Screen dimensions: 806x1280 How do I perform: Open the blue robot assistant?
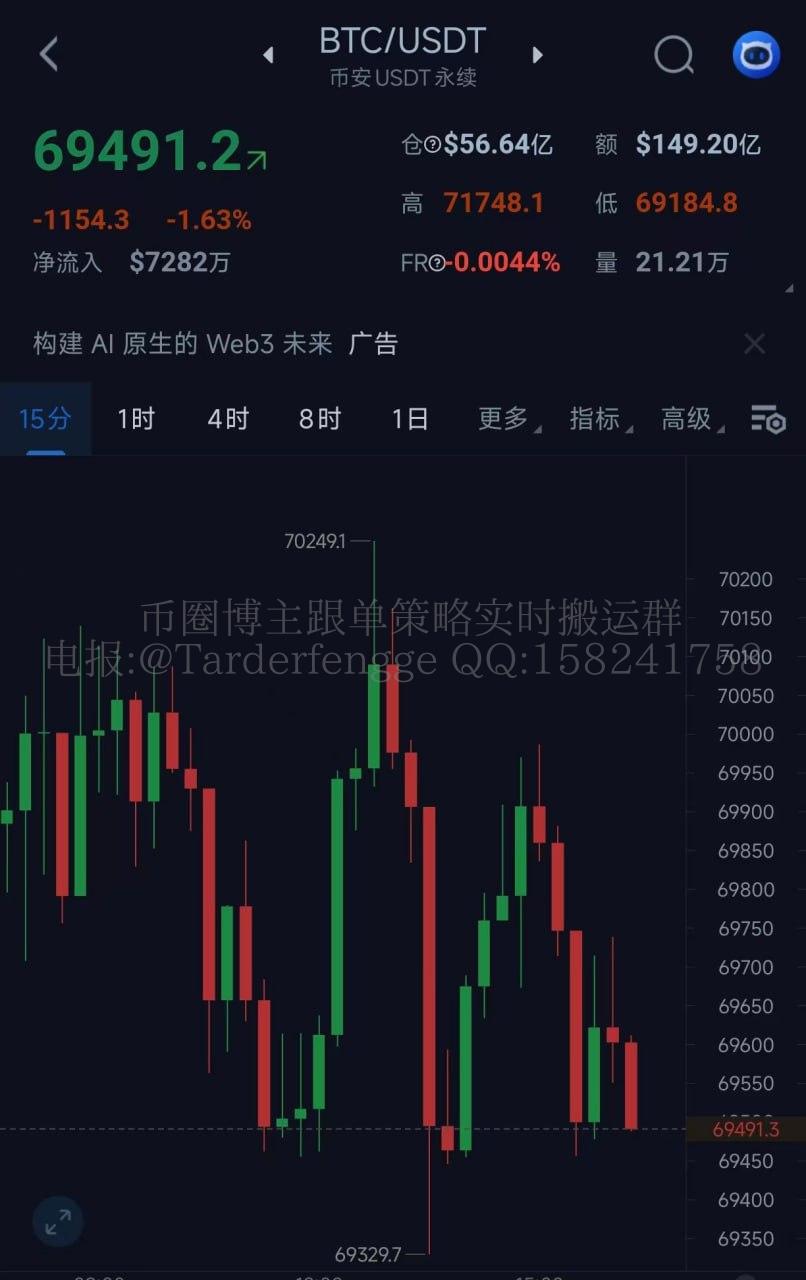[755, 55]
